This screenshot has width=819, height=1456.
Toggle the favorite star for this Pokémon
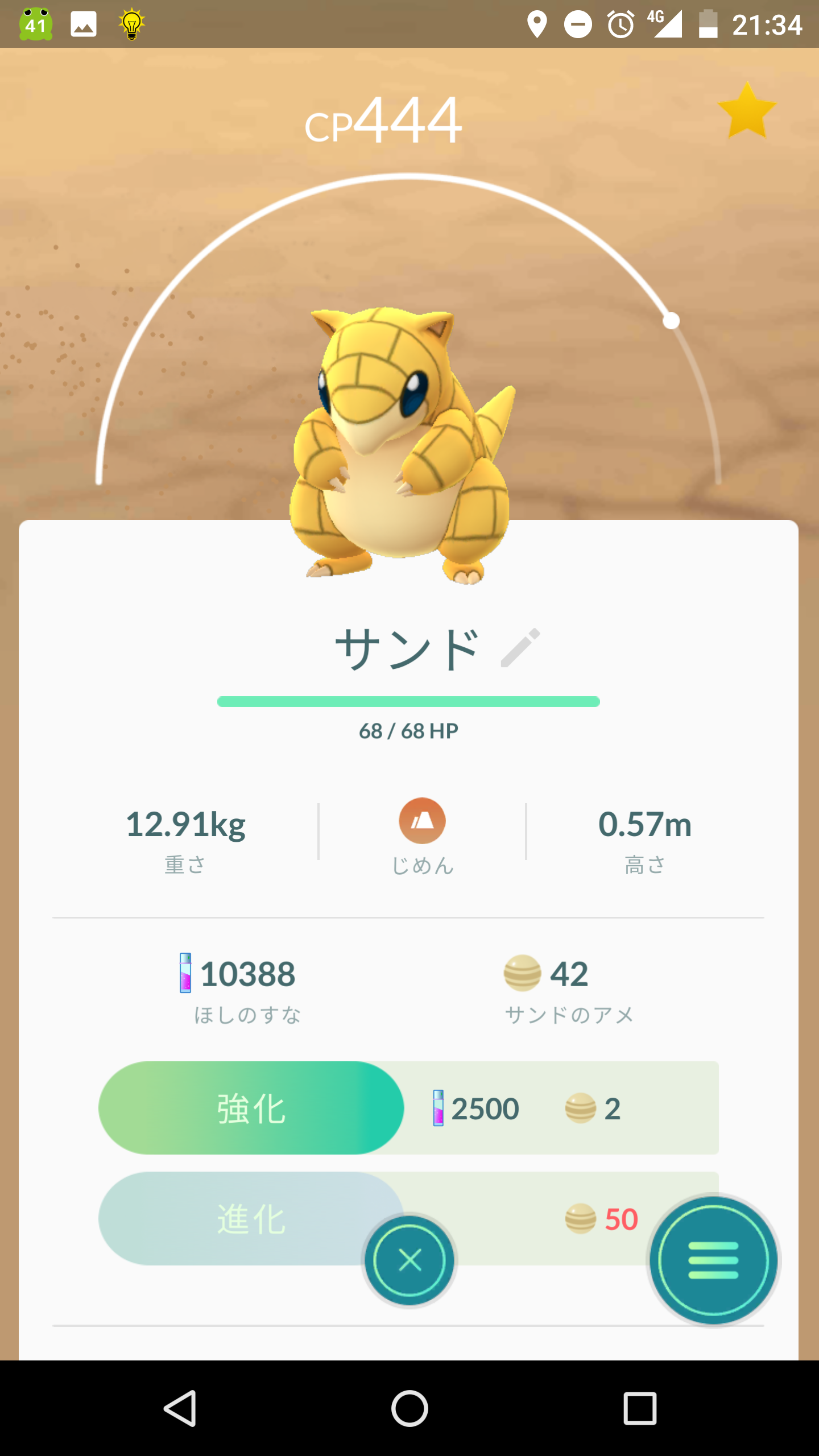click(x=747, y=110)
